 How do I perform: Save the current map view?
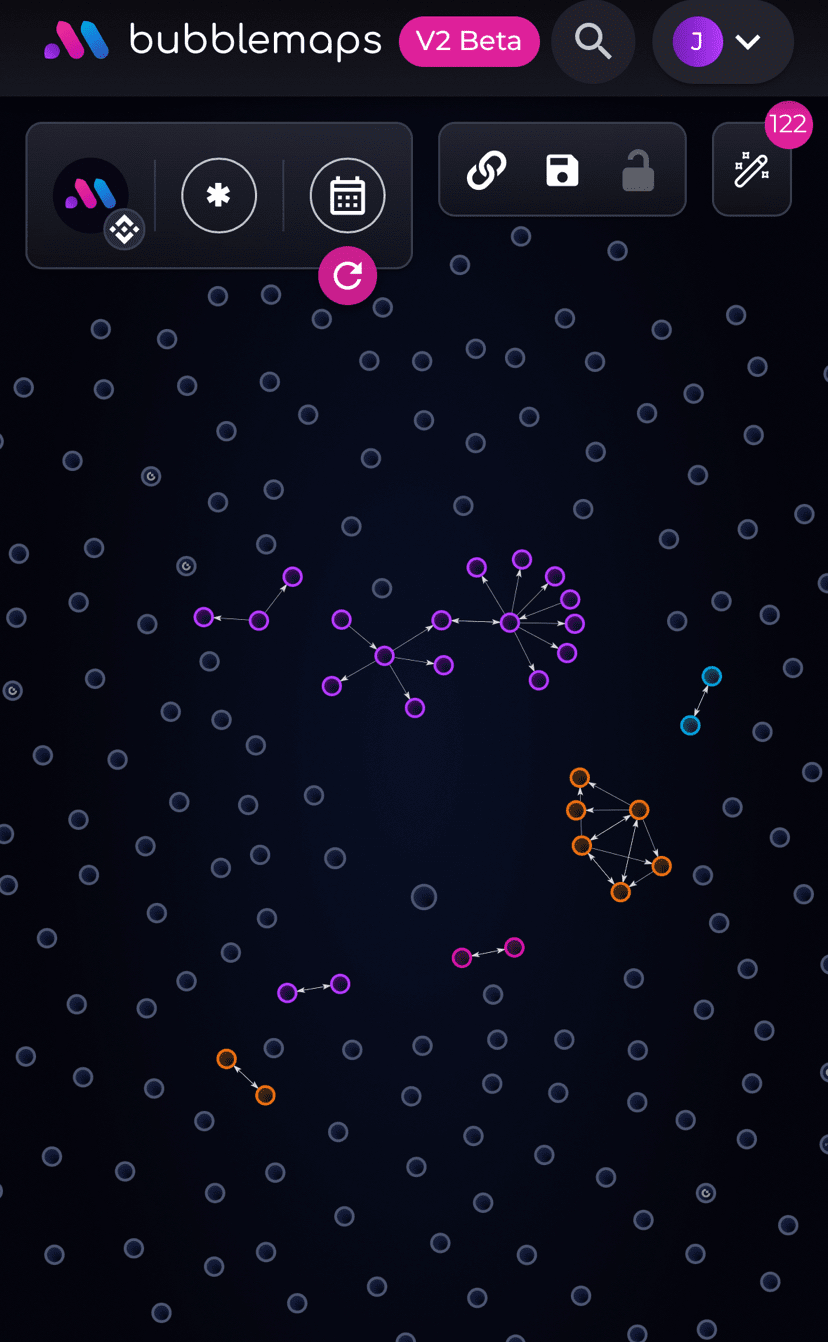pos(562,171)
